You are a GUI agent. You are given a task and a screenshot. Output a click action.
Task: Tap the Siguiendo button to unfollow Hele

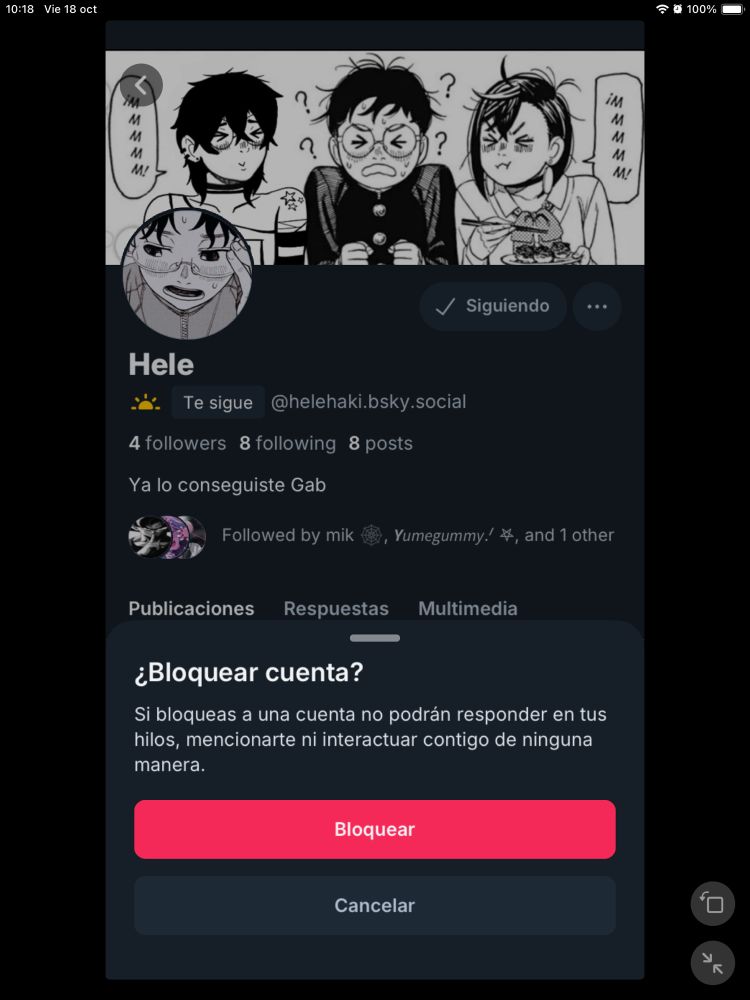click(493, 306)
